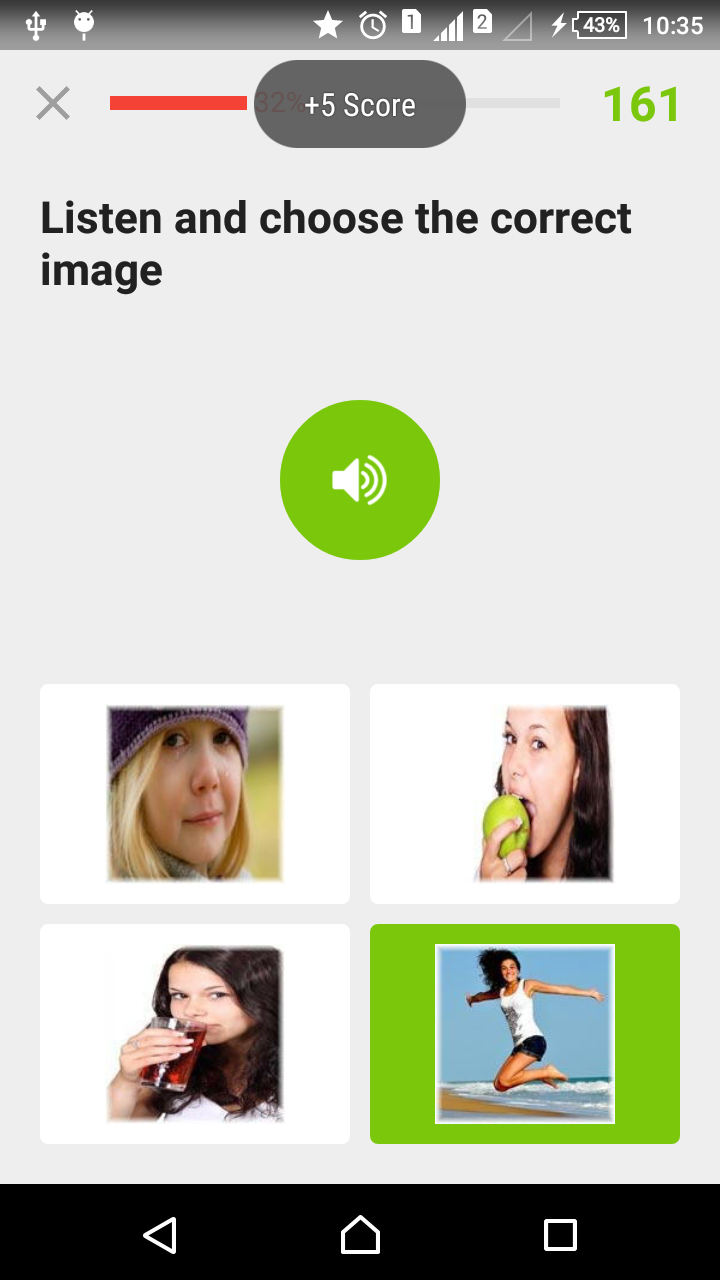Play the audio with the speaker button
The width and height of the screenshot is (720, 1280).
[x=360, y=480]
